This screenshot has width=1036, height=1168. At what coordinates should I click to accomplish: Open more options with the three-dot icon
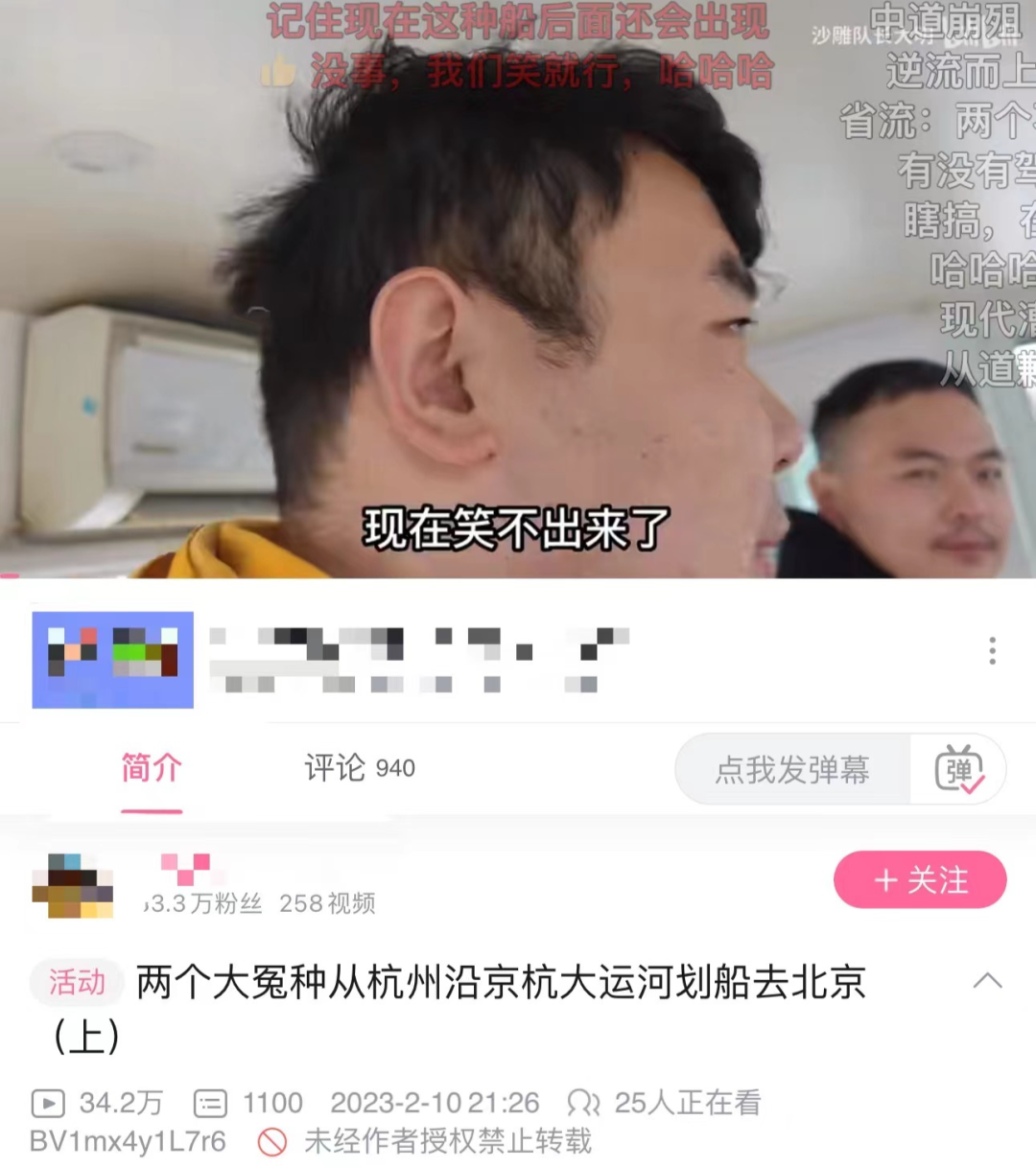993,651
